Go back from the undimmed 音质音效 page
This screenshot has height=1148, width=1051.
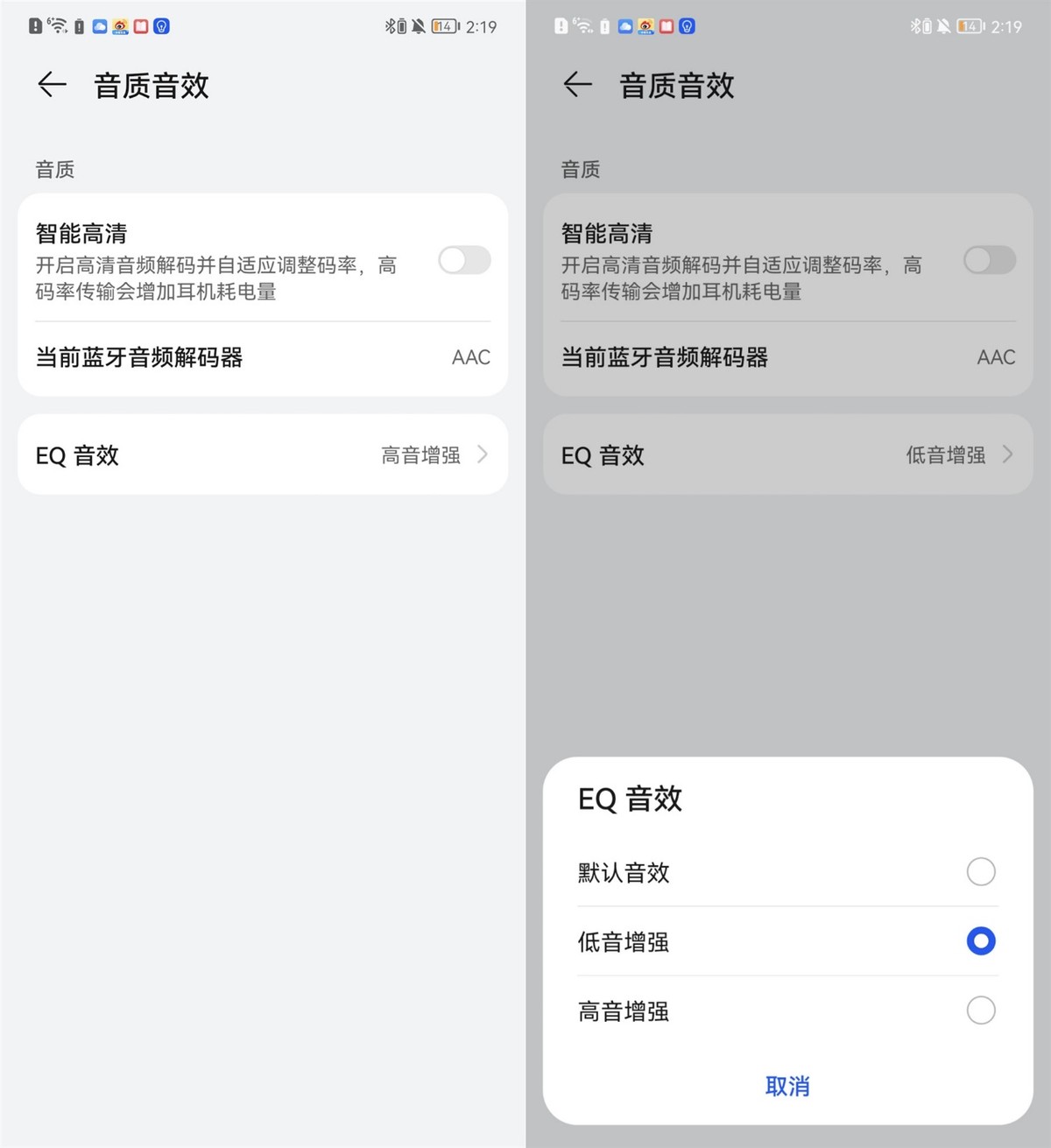click(x=53, y=85)
